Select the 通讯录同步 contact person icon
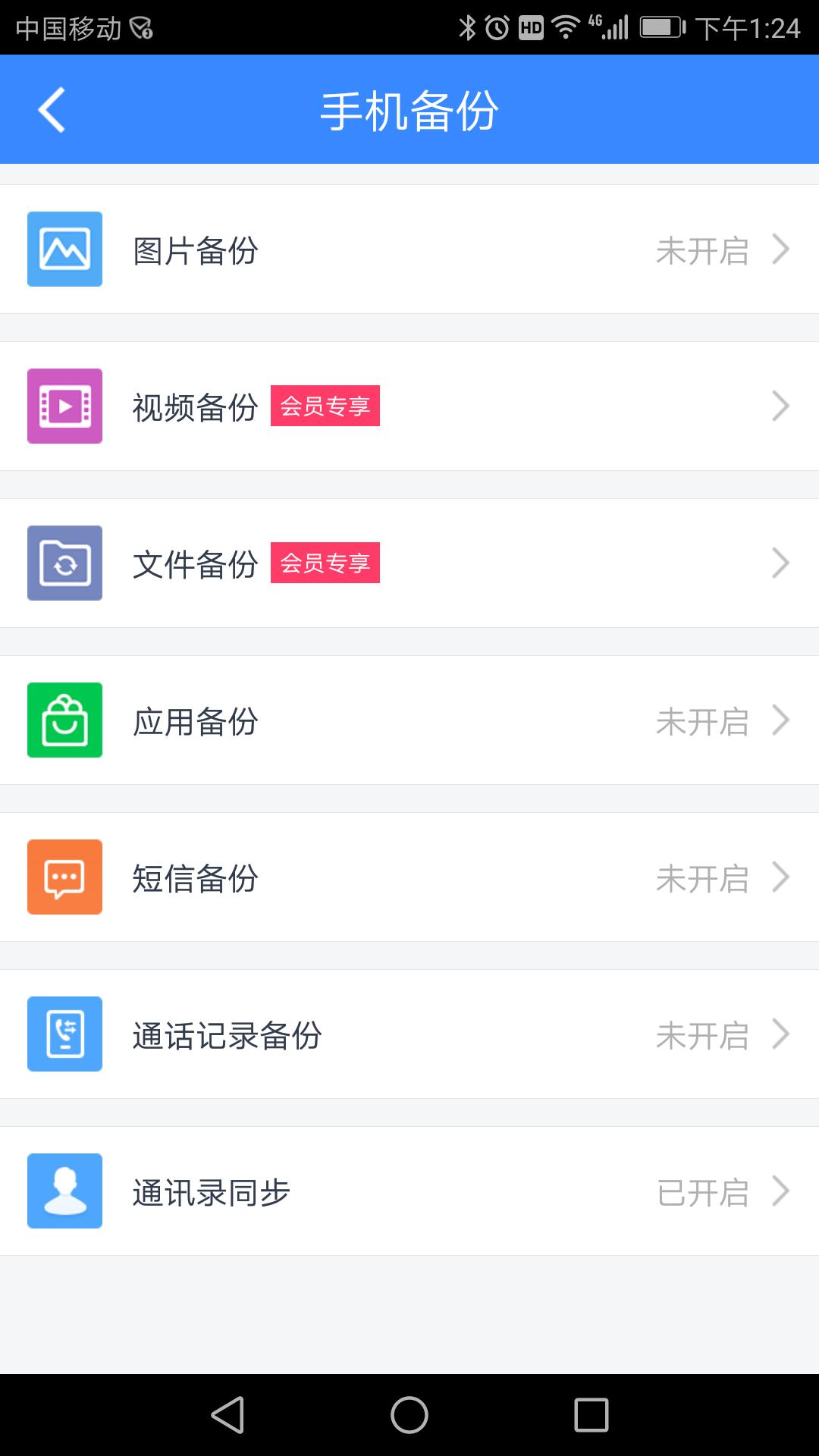Image resolution: width=819 pixels, height=1456 pixels. point(64,1191)
